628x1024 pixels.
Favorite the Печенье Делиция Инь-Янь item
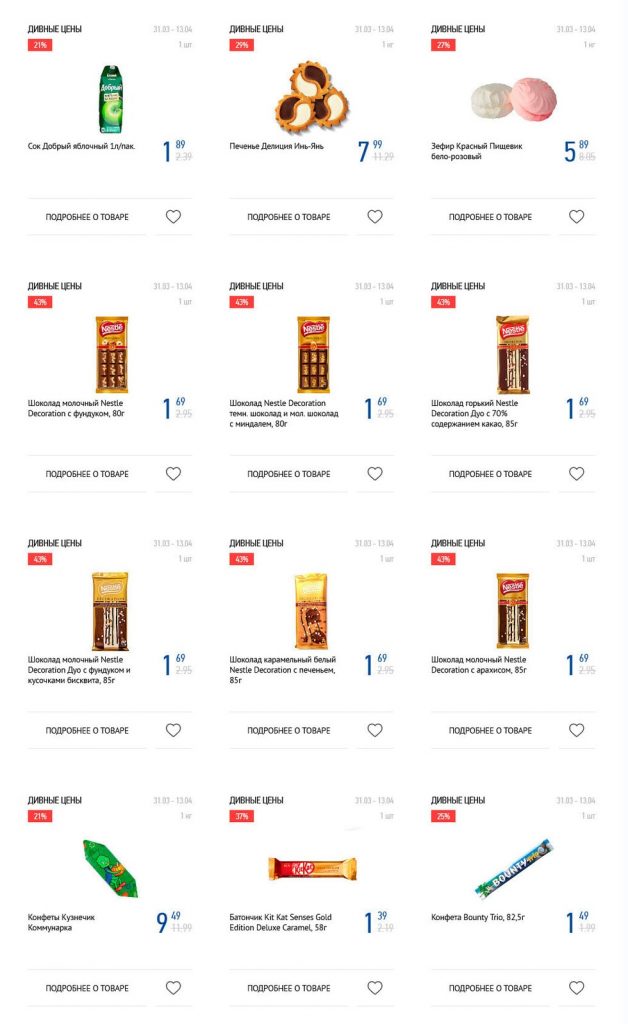[375, 217]
